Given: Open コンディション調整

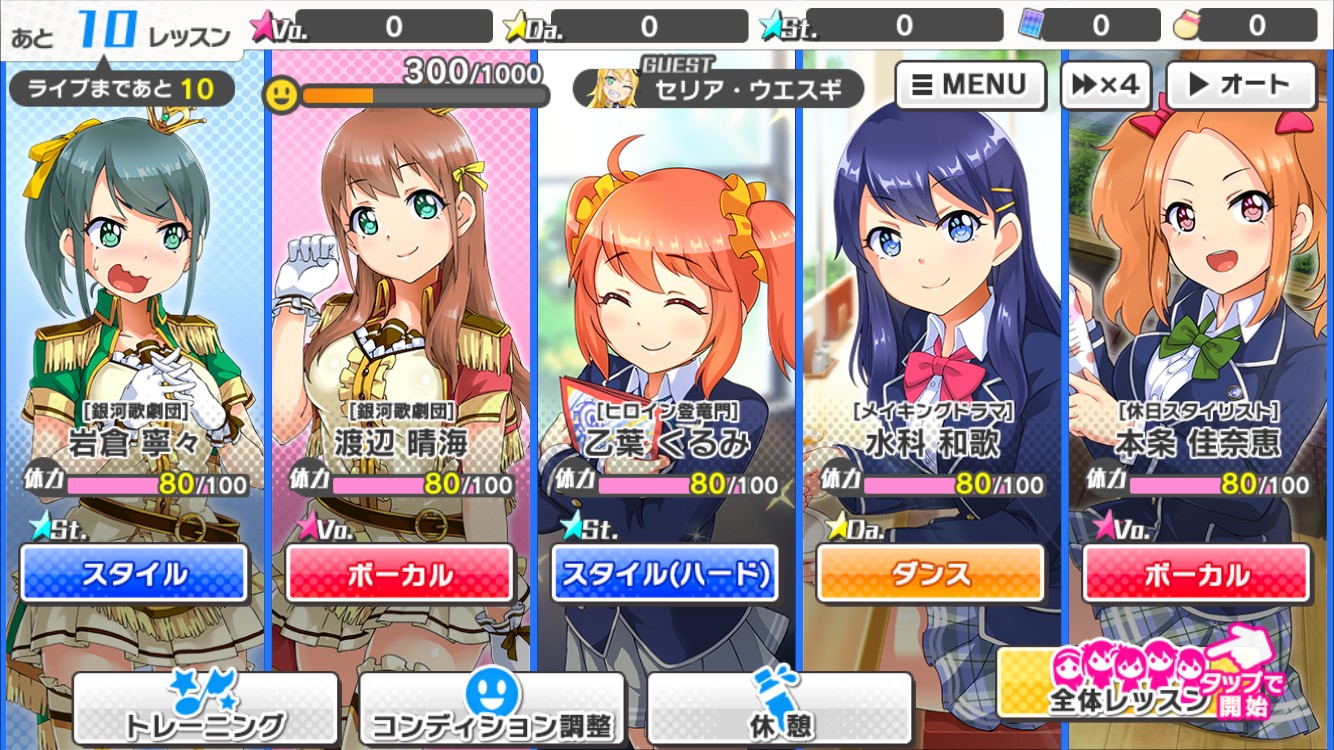Looking at the screenshot, I should tap(492, 709).
